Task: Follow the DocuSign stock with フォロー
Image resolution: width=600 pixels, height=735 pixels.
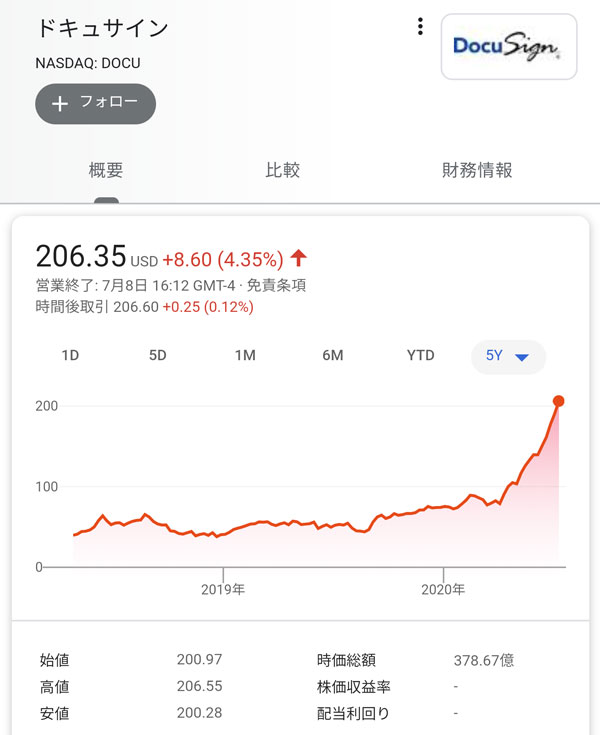Action: [x=96, y=104]
